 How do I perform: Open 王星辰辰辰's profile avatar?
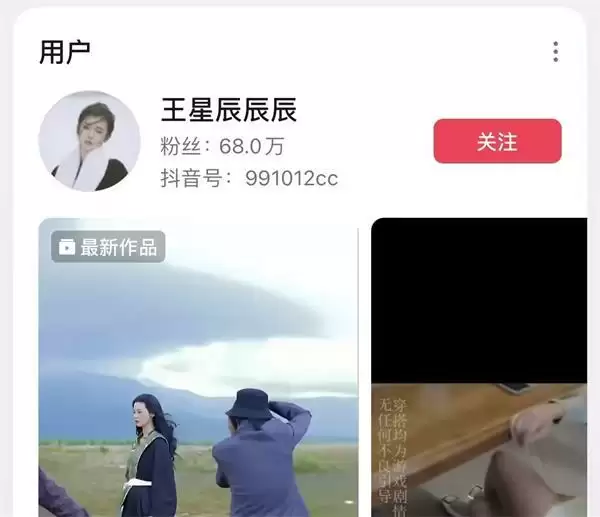tap(89, 141)
